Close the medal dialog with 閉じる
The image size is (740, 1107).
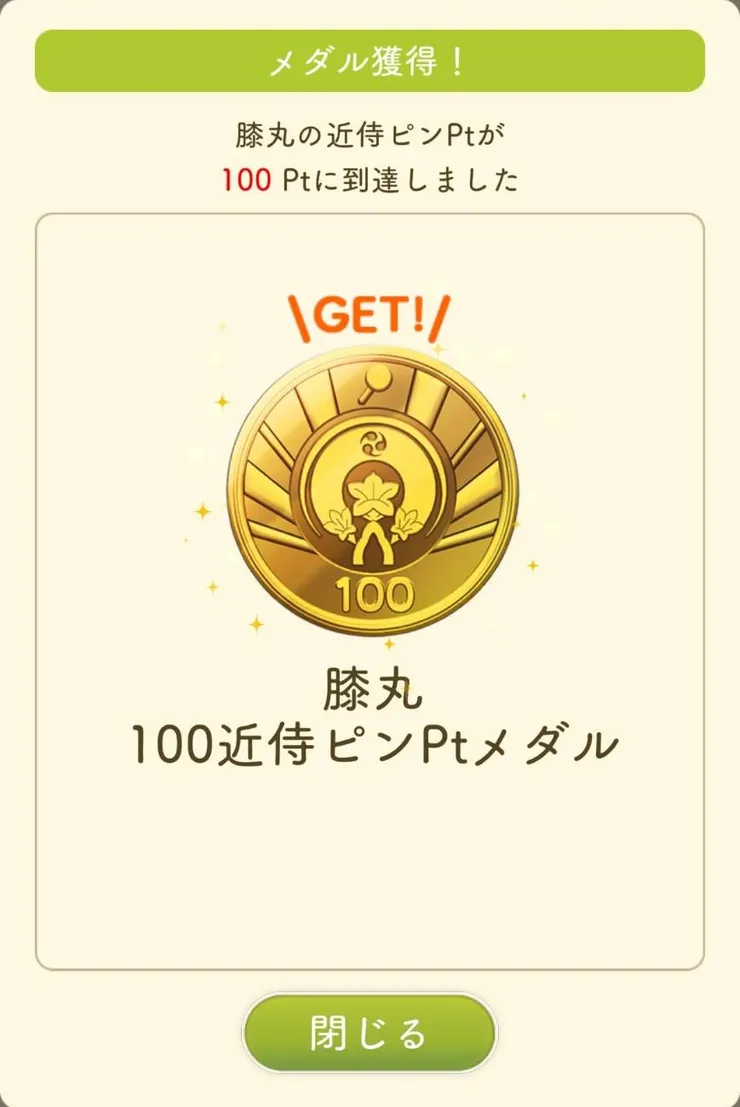369,1034
